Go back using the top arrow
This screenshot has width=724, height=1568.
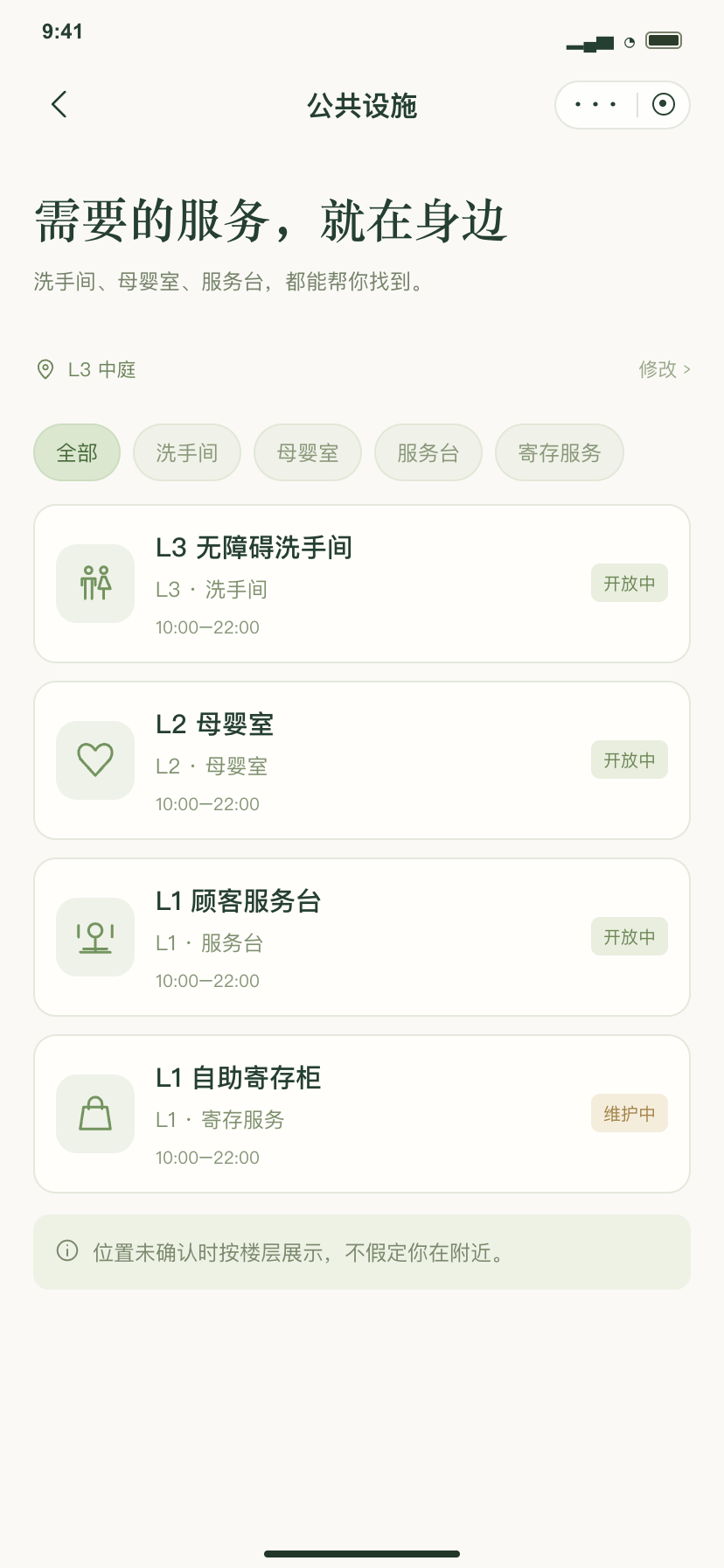(x=59, y=105)
